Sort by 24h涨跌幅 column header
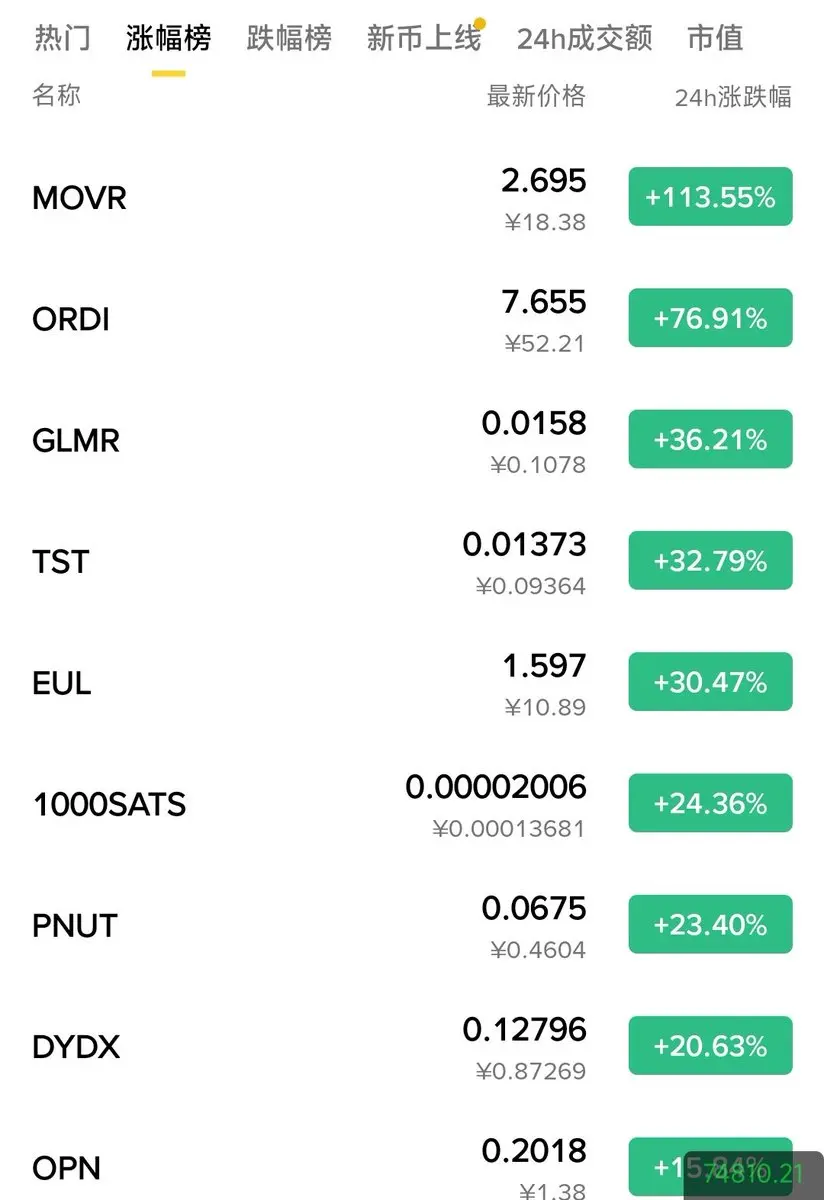The image size is (824, 1200). (732, 97)
